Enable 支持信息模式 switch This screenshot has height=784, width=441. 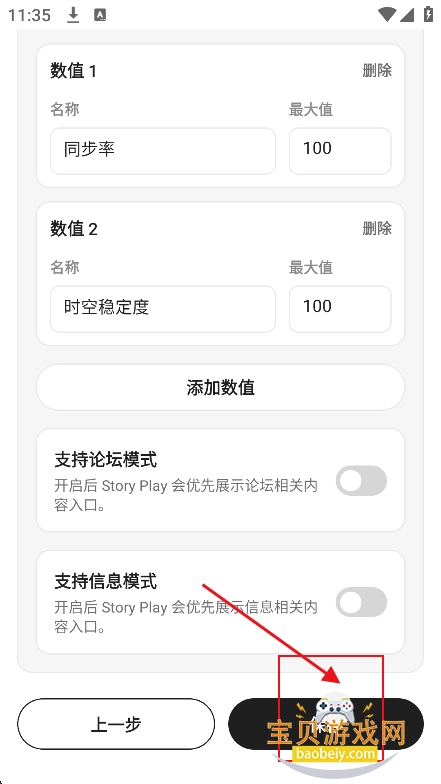[361, 602]
